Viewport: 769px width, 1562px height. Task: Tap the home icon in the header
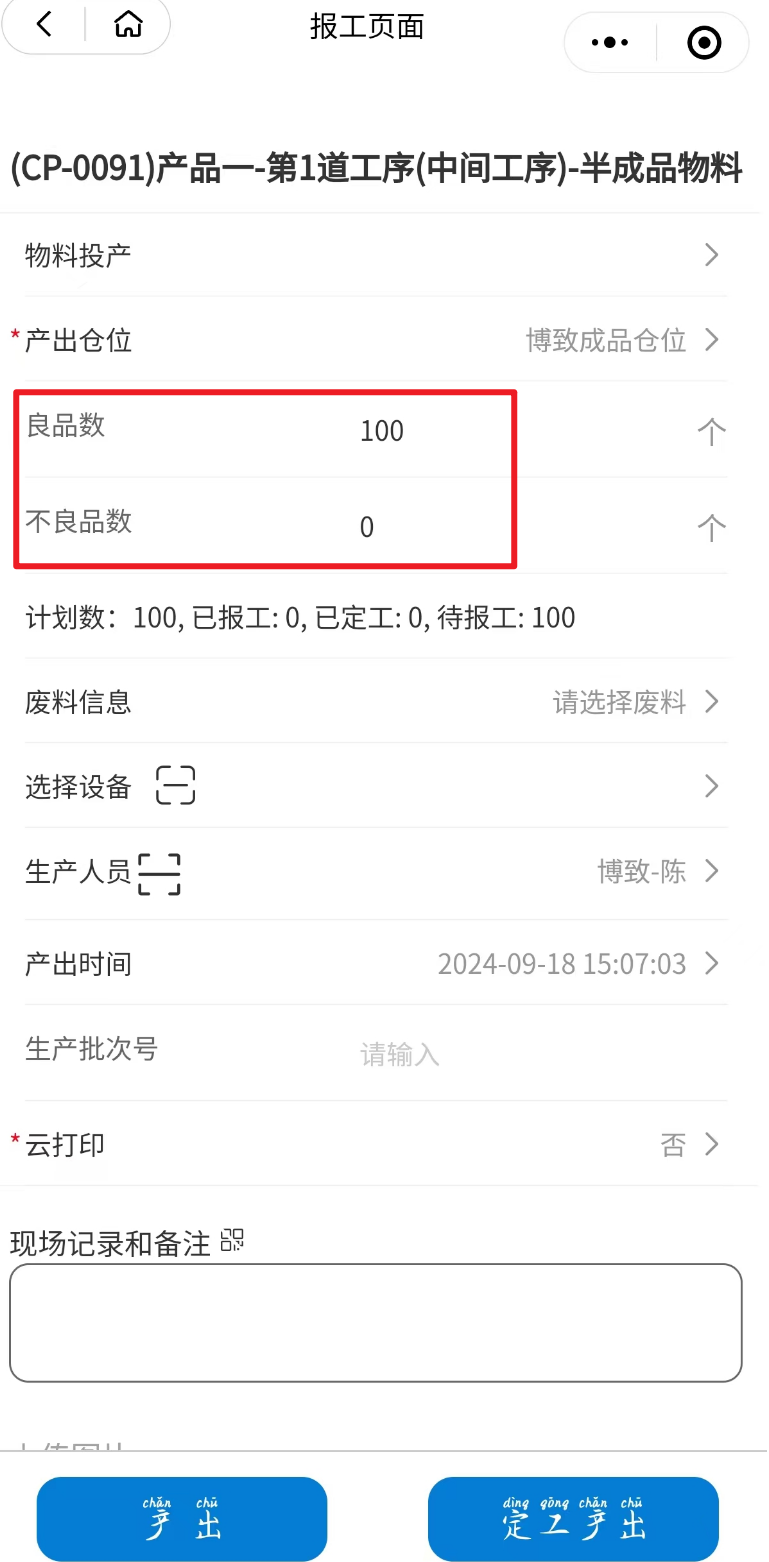point(128,24)
